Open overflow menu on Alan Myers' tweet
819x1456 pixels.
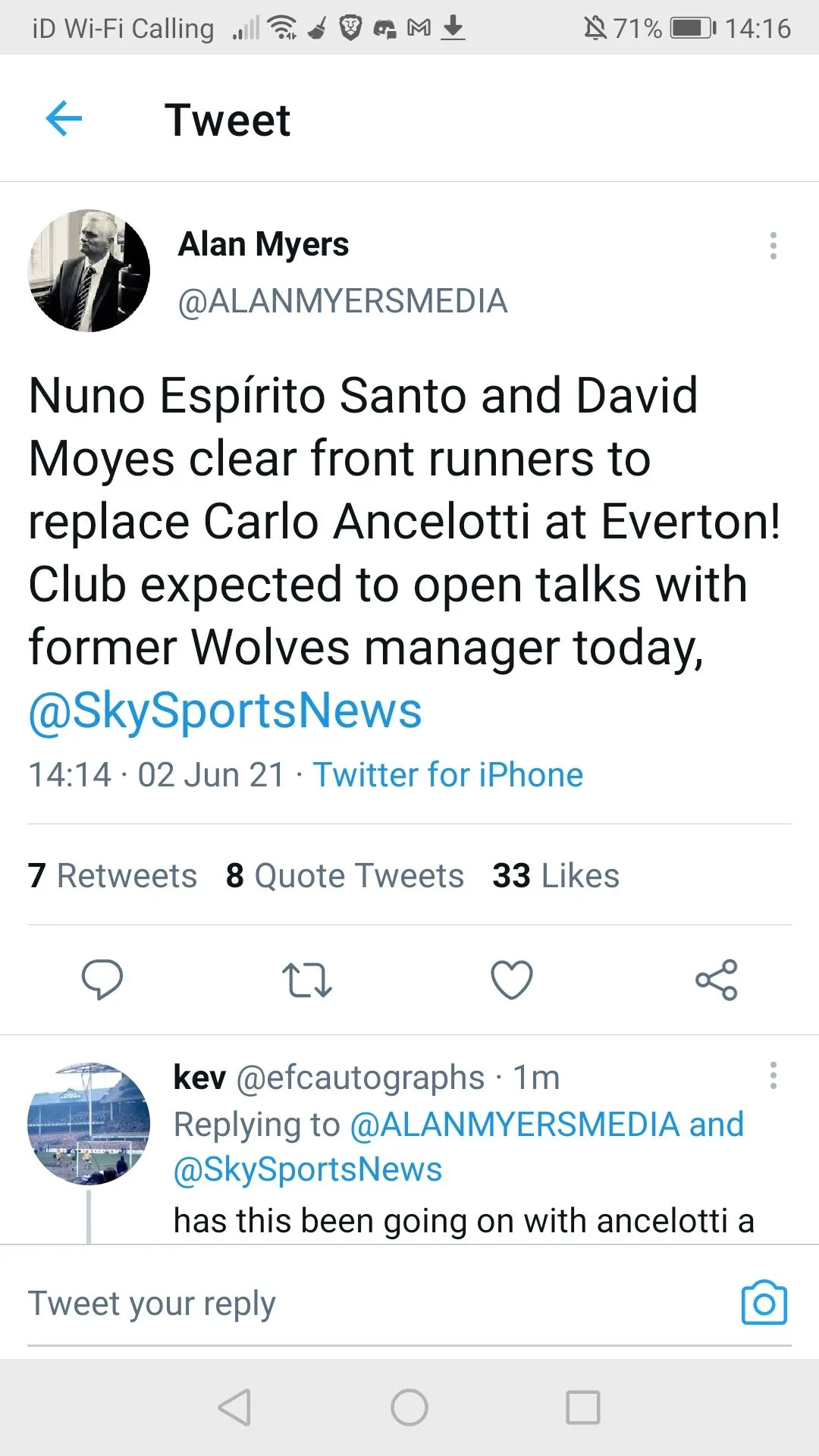(773, 246)
